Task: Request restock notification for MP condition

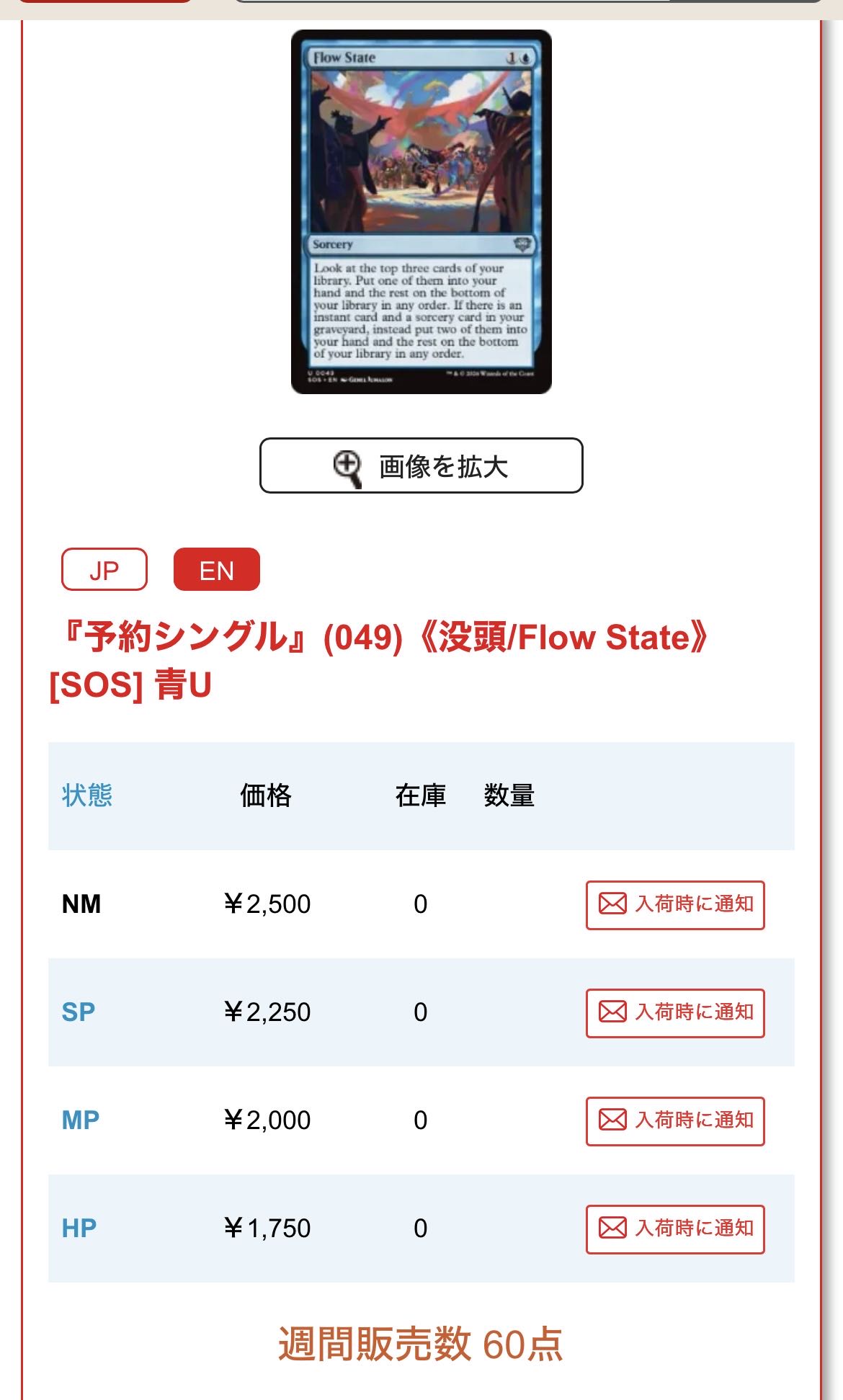Action: coord(675,1121)
